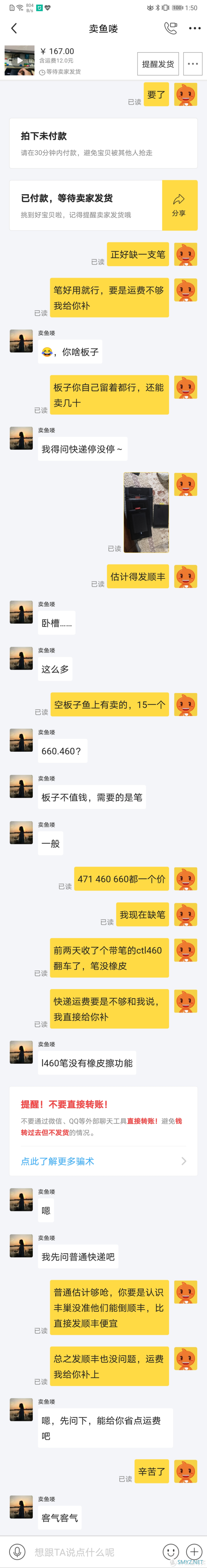This screenshot has height=1568, width=207.
Task: Open more order options beside 提醒发货
Action: (192, 64)
